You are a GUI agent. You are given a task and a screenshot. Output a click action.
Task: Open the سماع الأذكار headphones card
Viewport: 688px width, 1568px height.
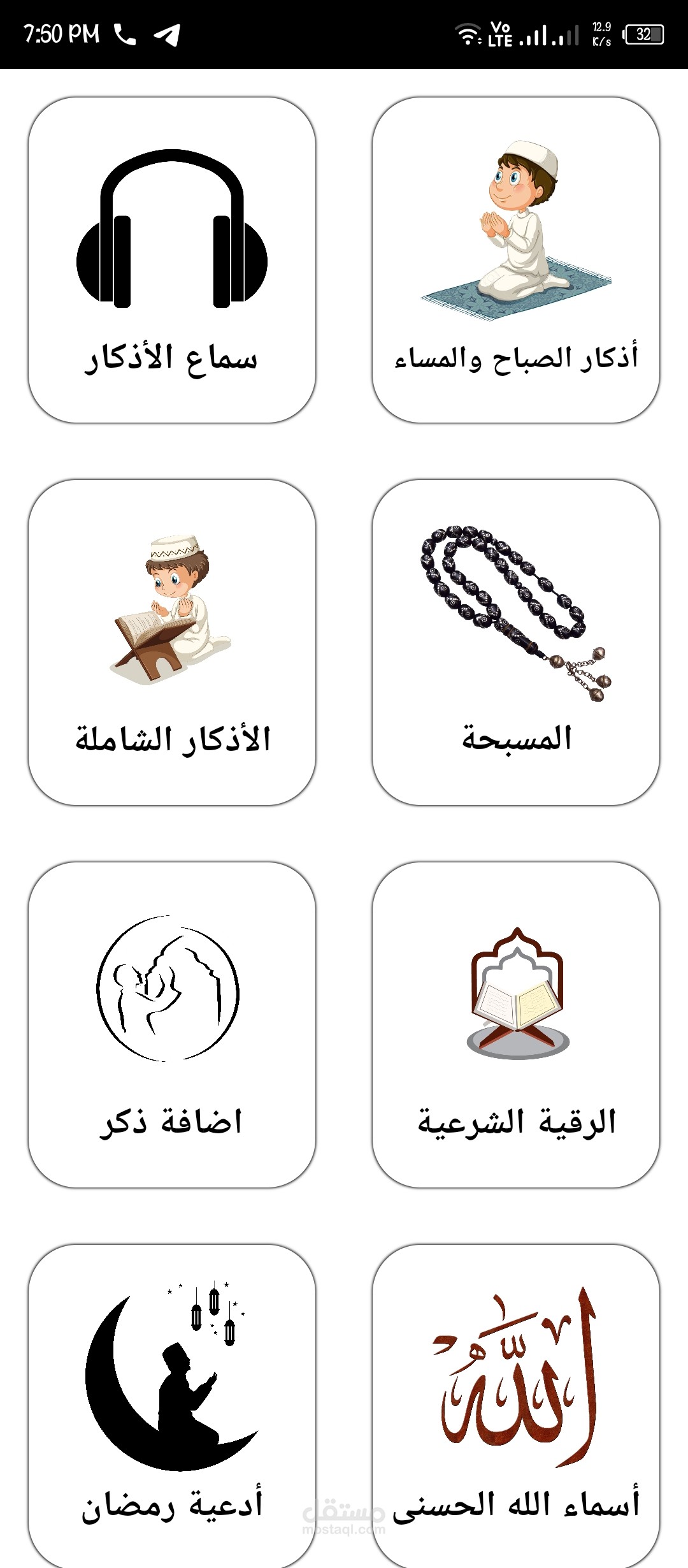point(172,260)
